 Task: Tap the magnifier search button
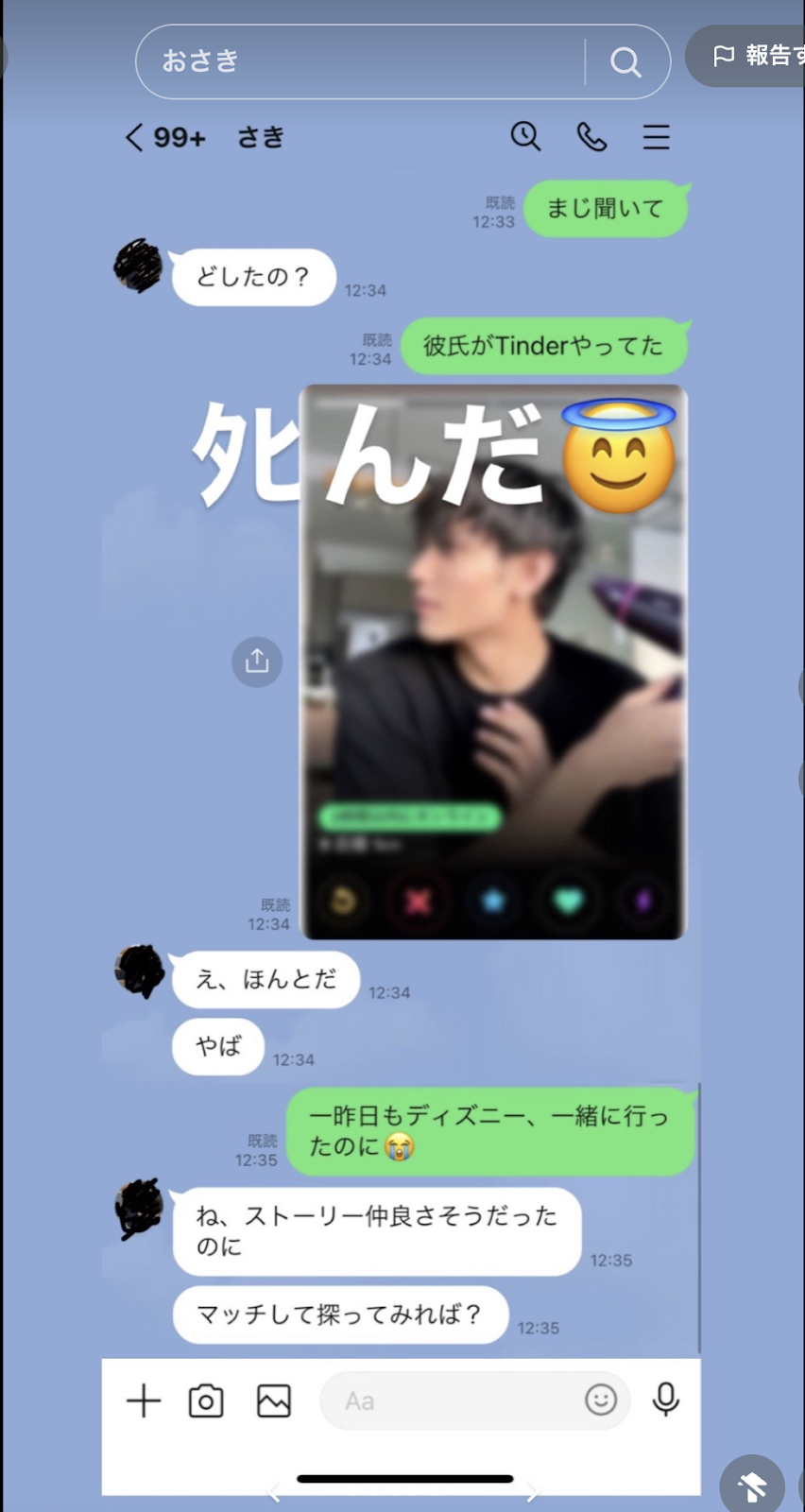coord(625,62)
